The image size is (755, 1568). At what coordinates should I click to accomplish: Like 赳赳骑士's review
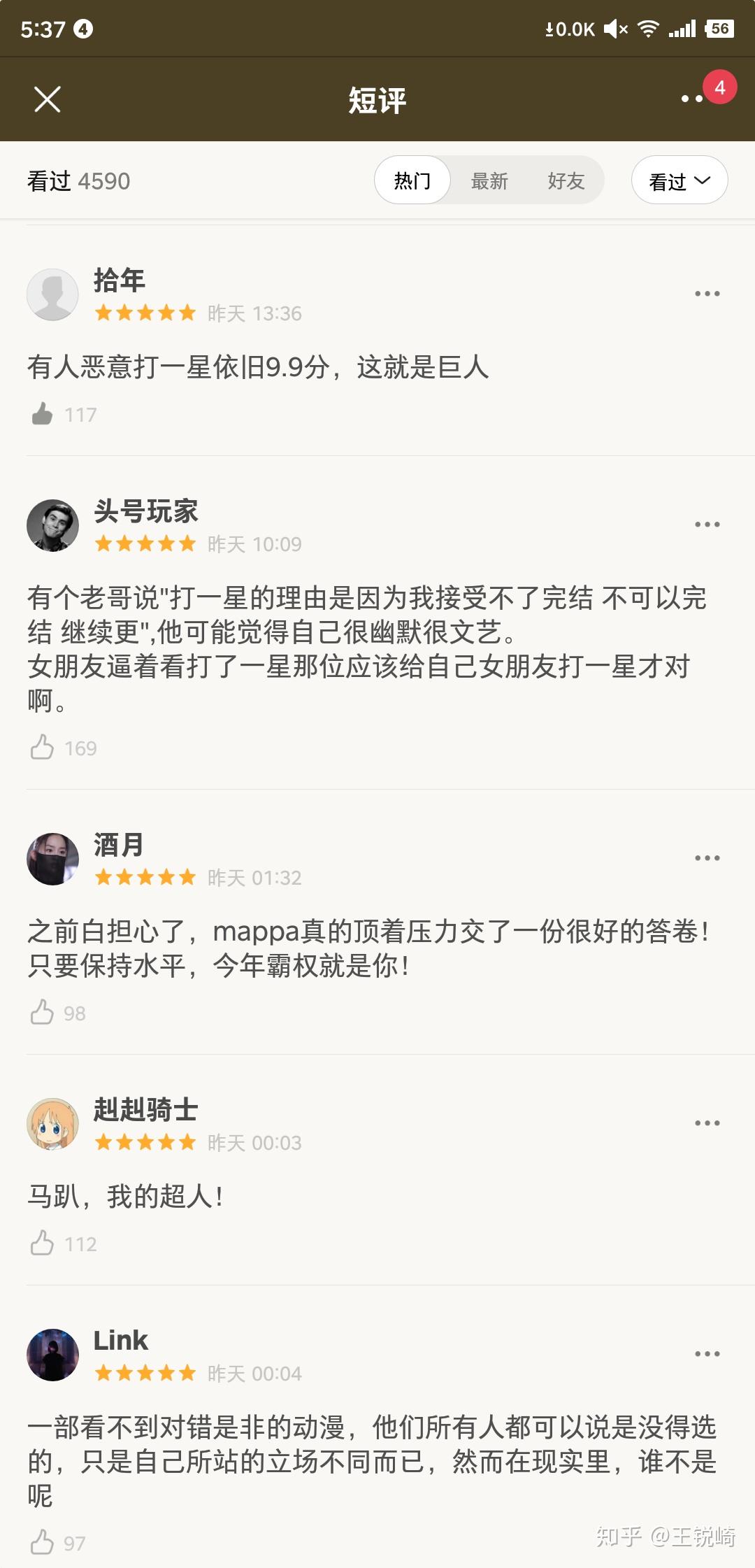(x=43, y=1243)
